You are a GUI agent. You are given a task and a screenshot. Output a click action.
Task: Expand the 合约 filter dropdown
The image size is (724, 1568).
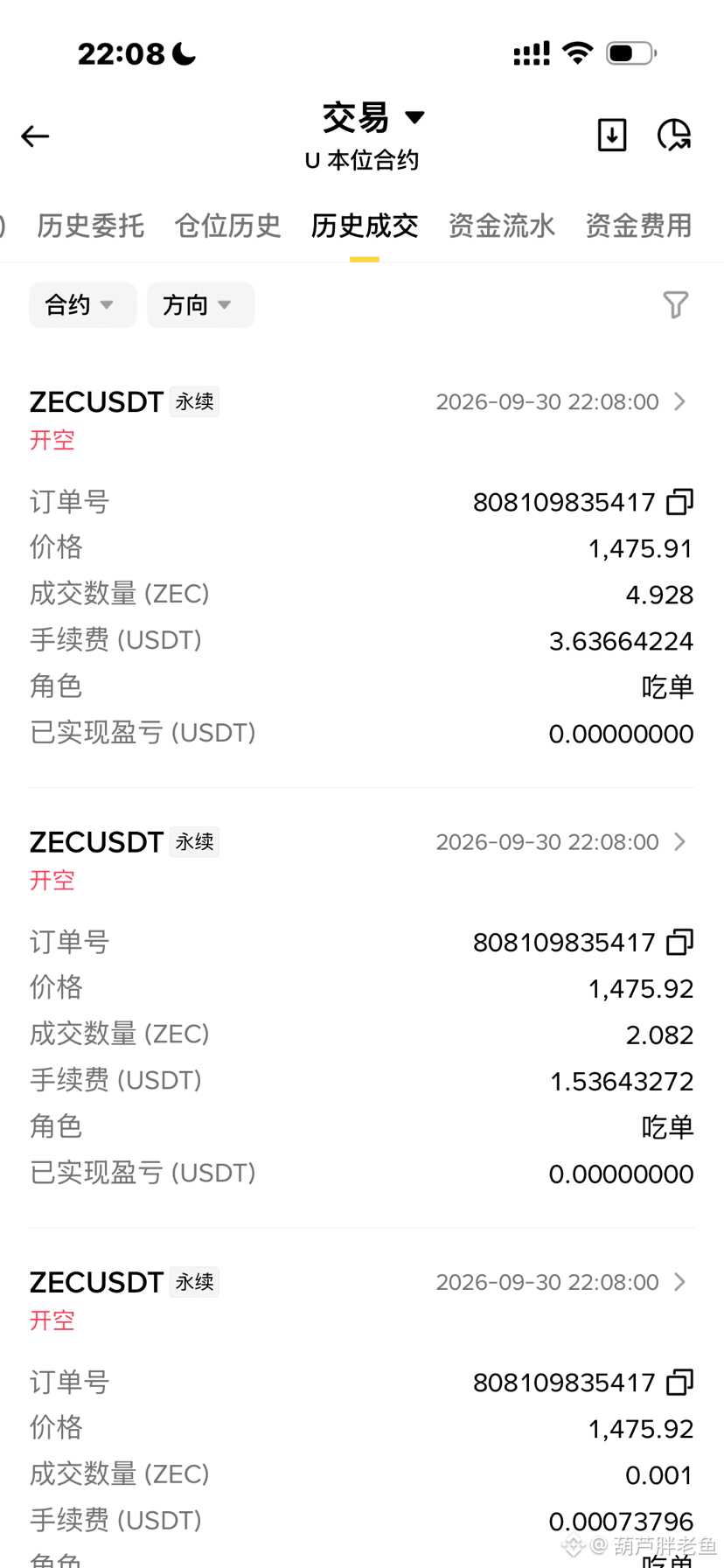[83, 305]
